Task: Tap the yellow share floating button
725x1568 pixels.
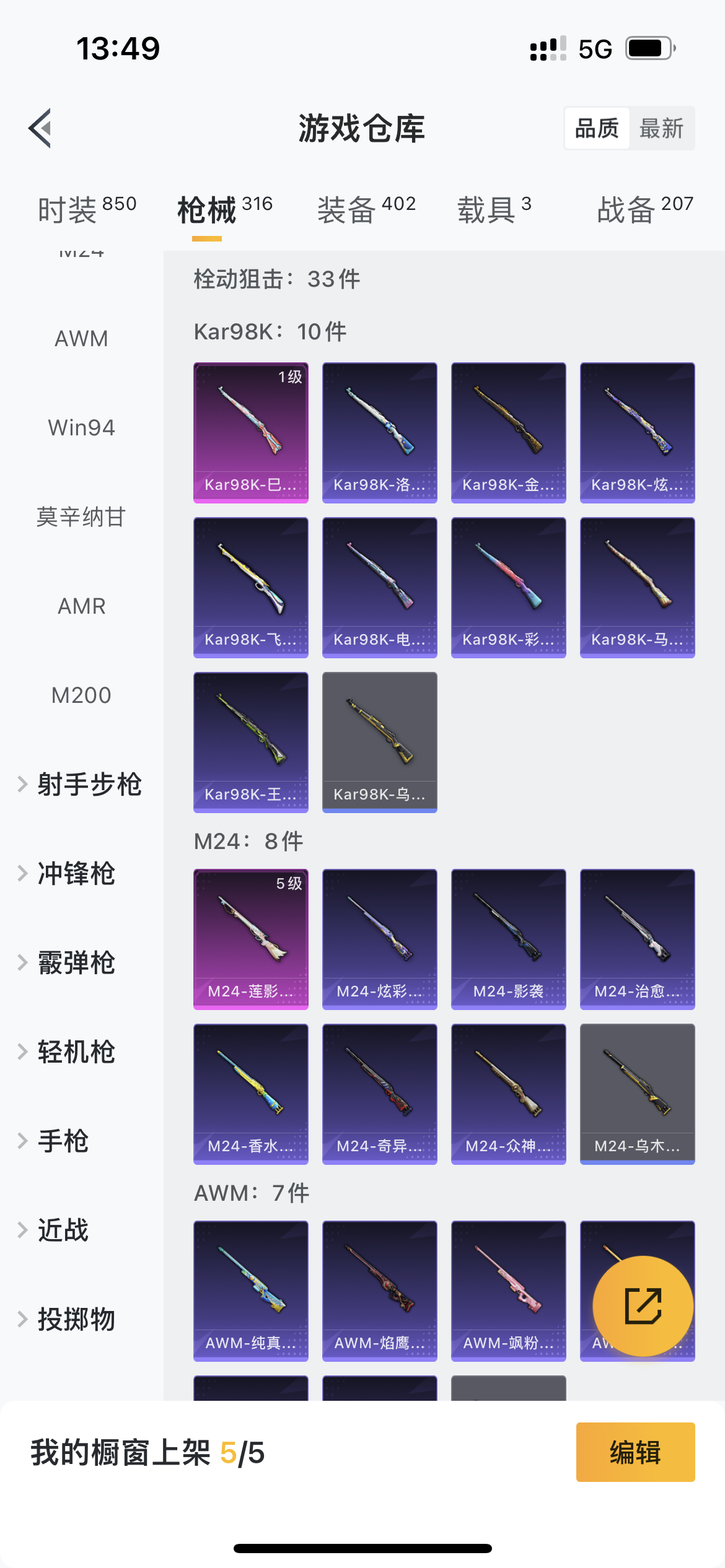Action: pos(643,1306)
